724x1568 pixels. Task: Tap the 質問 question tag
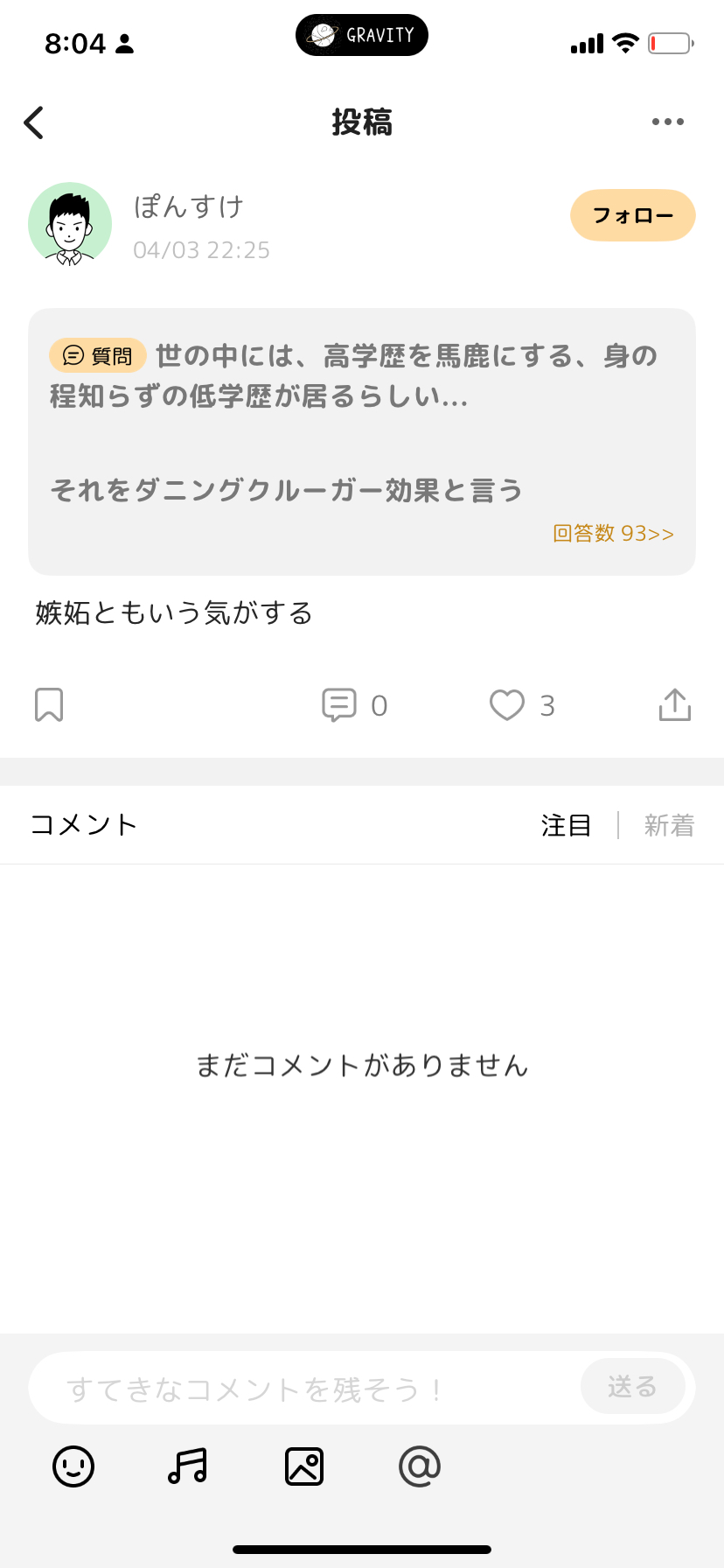pyautogui.click(x=96, y=355)
